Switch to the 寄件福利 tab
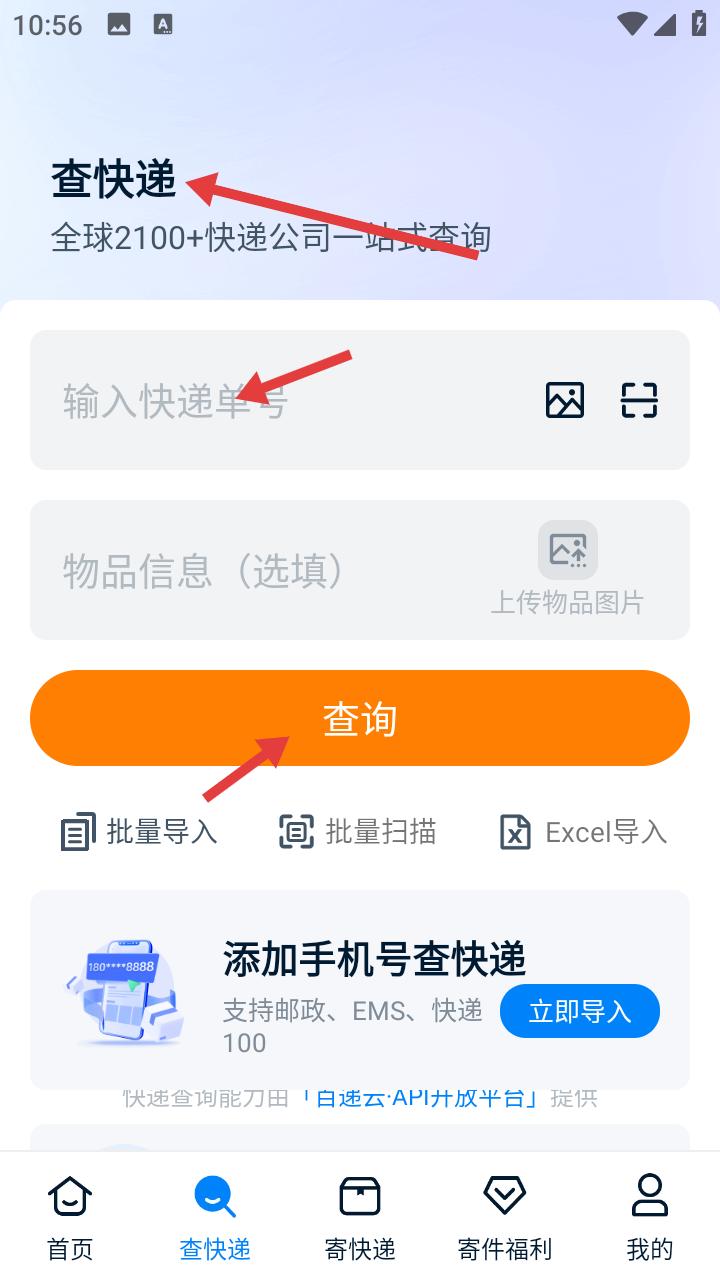 [x=505, y=1217]
